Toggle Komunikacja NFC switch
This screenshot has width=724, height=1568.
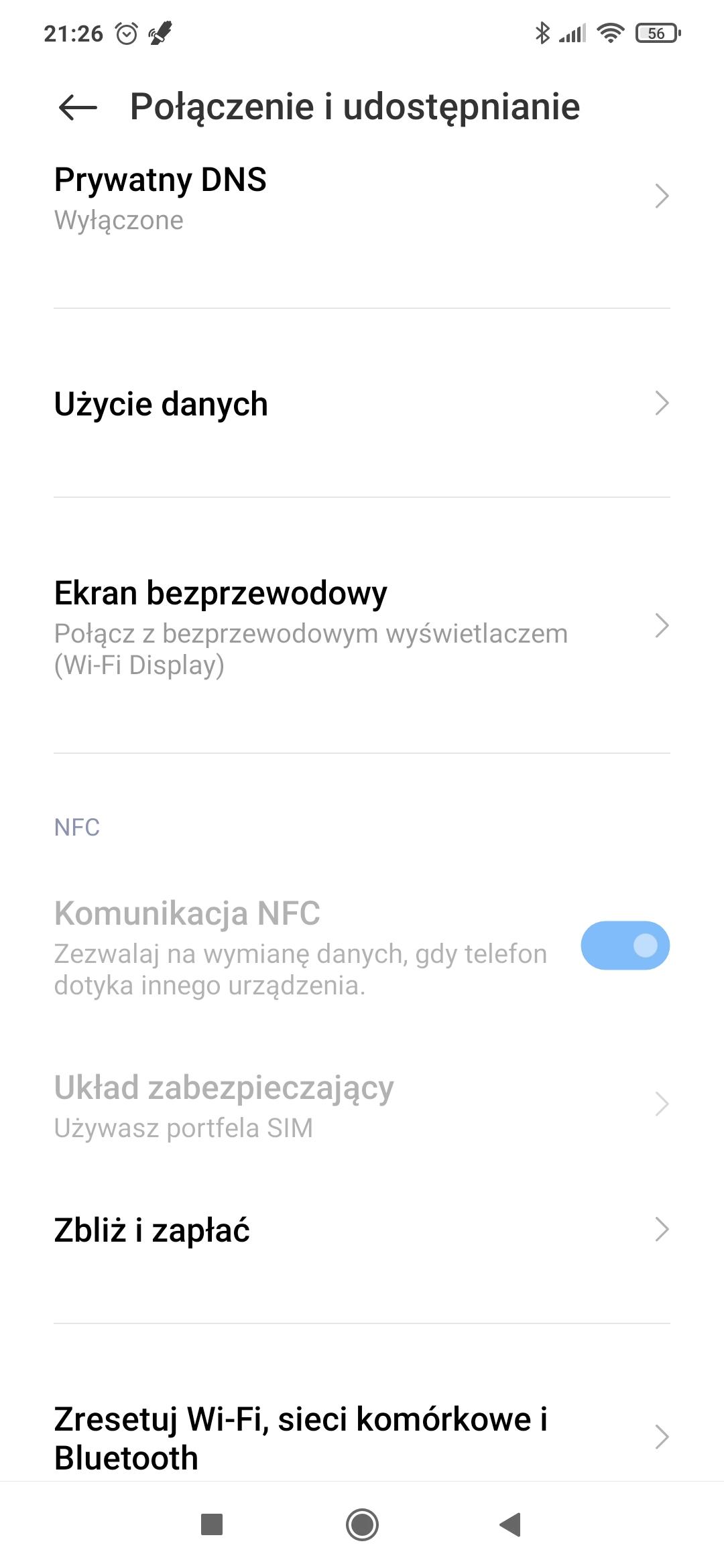625,945
